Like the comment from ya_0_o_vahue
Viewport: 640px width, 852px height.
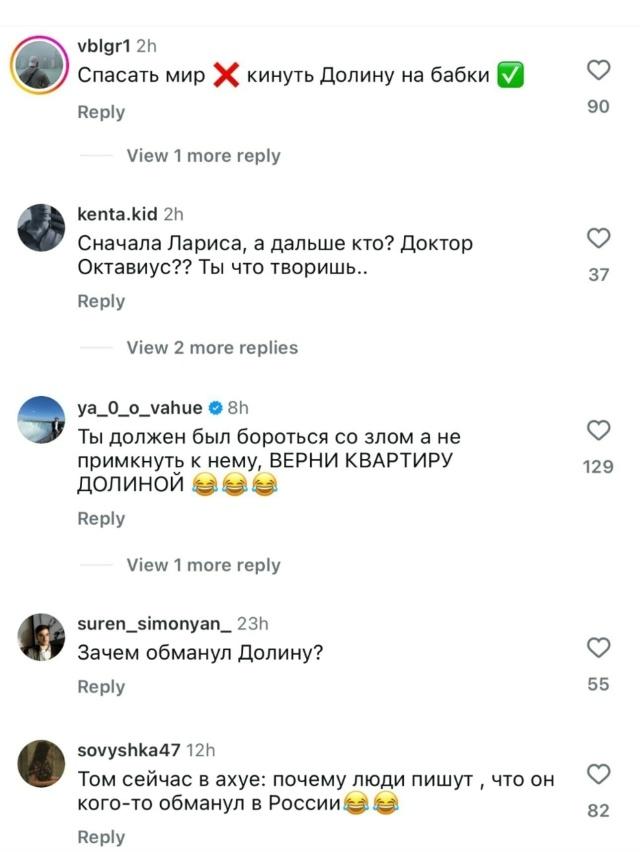point(598,430)
